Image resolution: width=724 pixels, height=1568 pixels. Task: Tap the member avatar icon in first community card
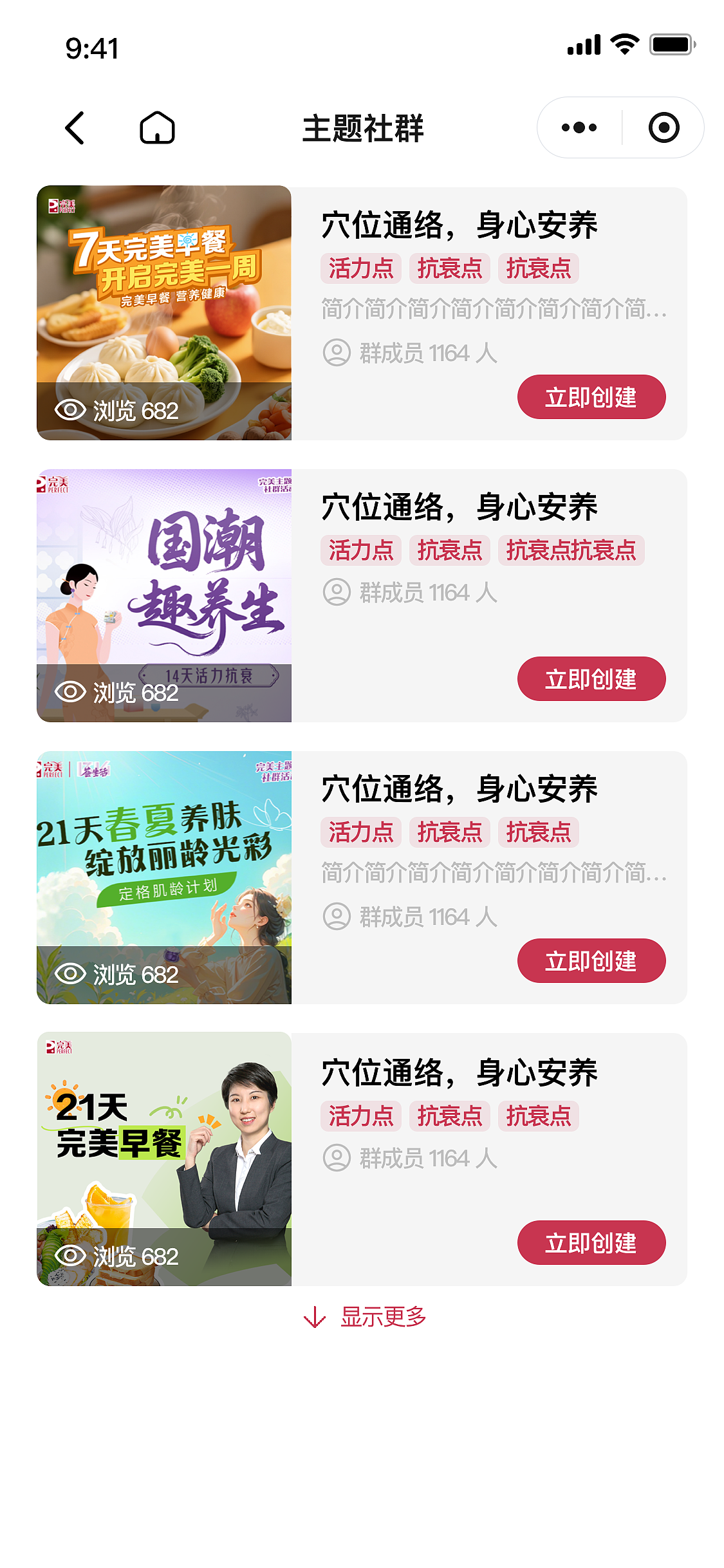point(337,353)
